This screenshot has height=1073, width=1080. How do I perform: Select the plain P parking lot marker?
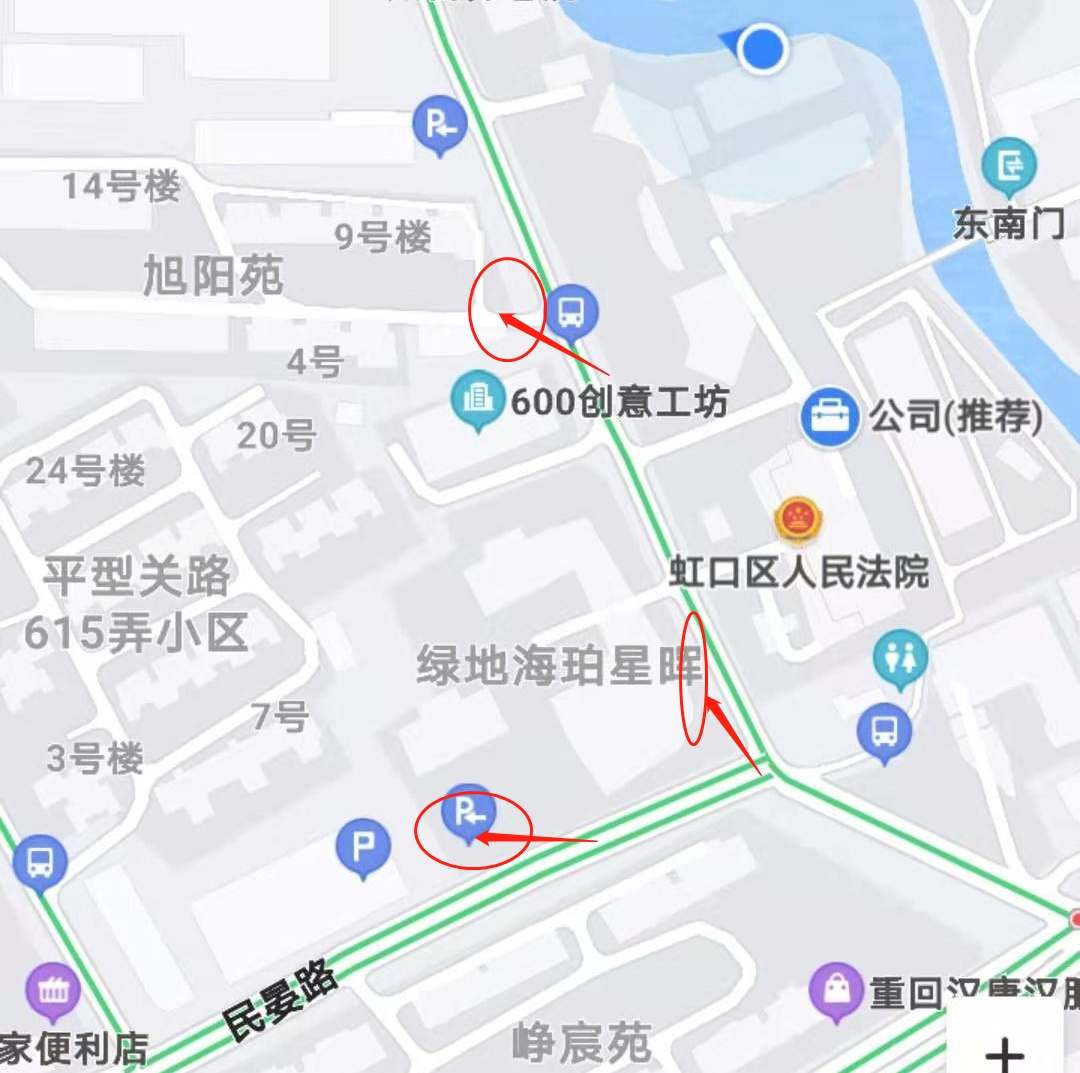click(x=364, y=847)
